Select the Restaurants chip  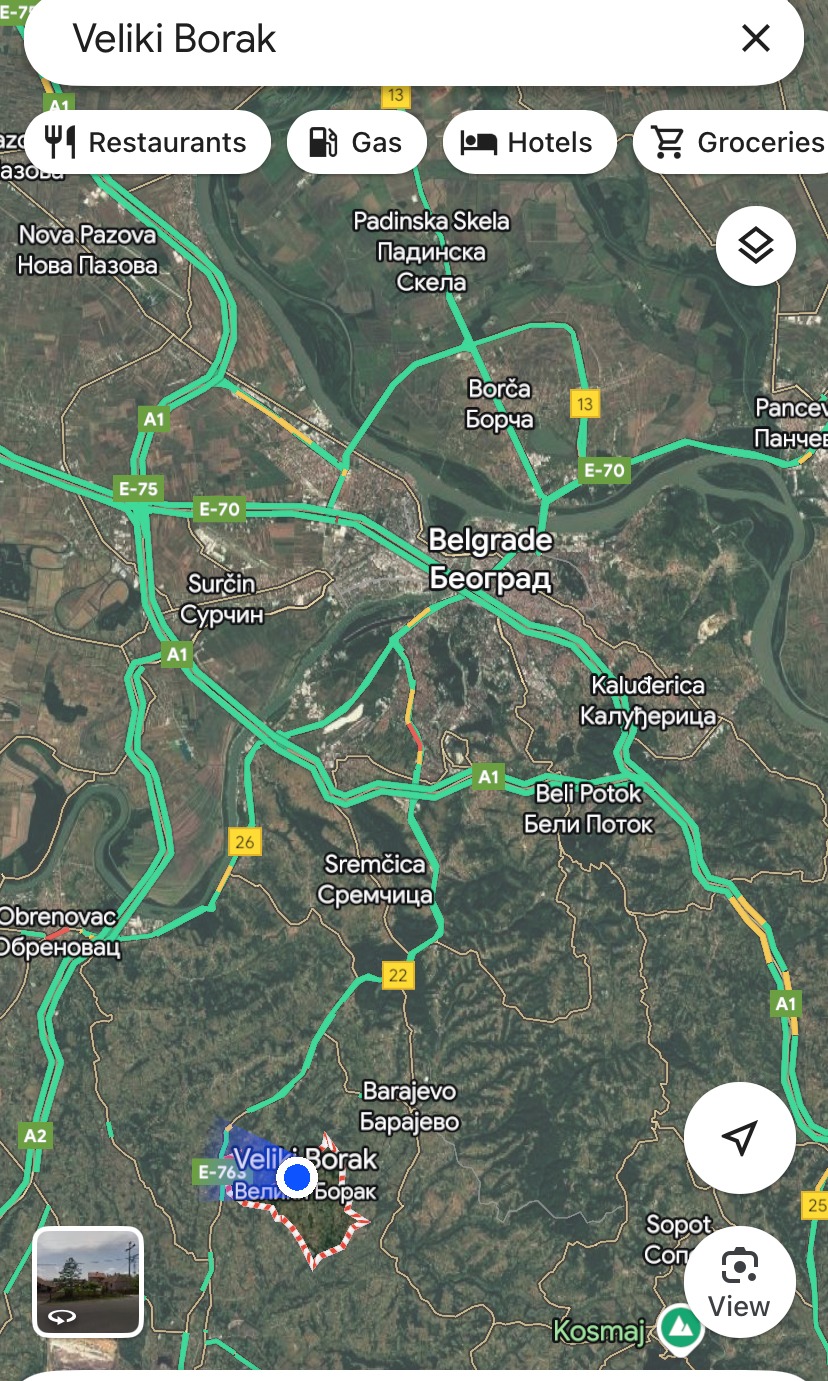coord(148,142)
